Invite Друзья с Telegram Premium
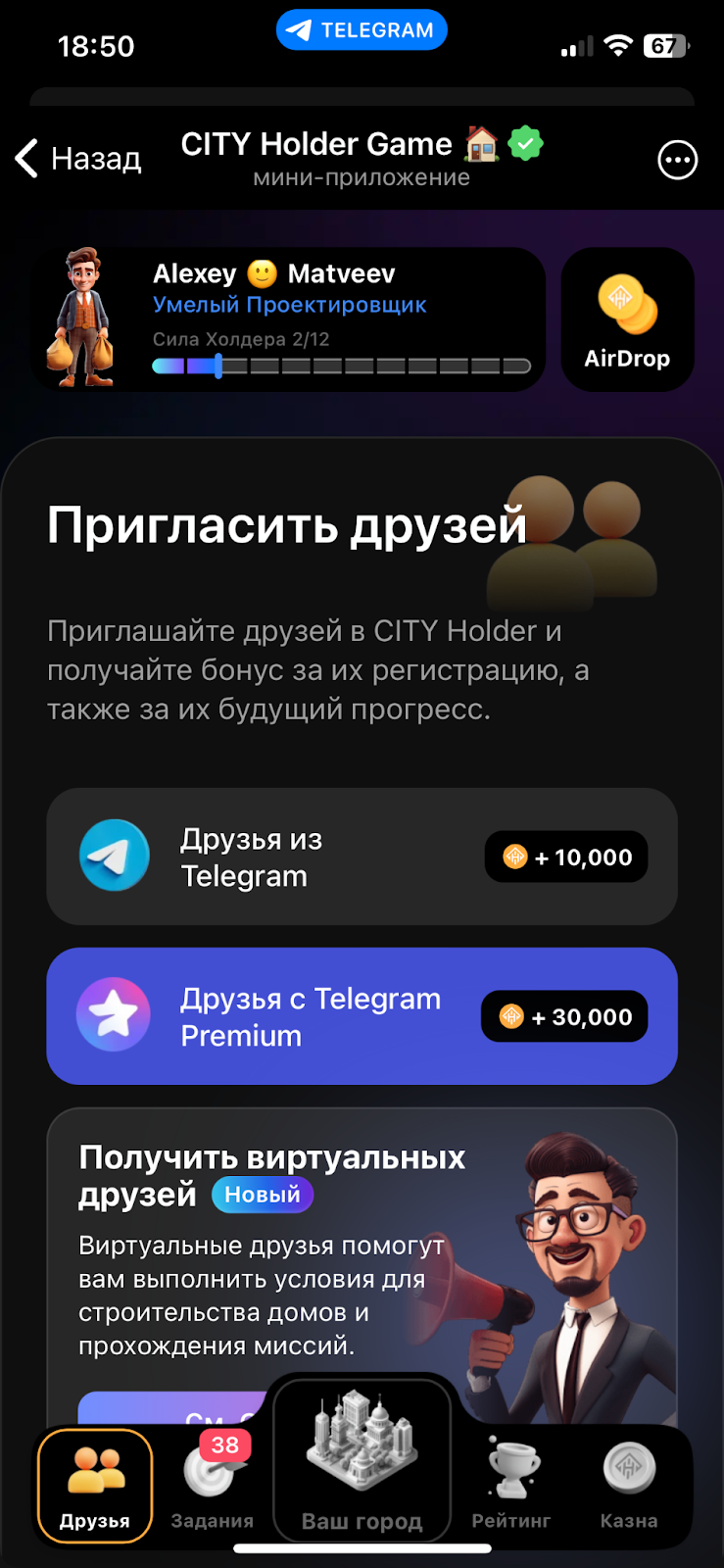This screenshot has width=724, height=1568. click(x=362, y=1016)
